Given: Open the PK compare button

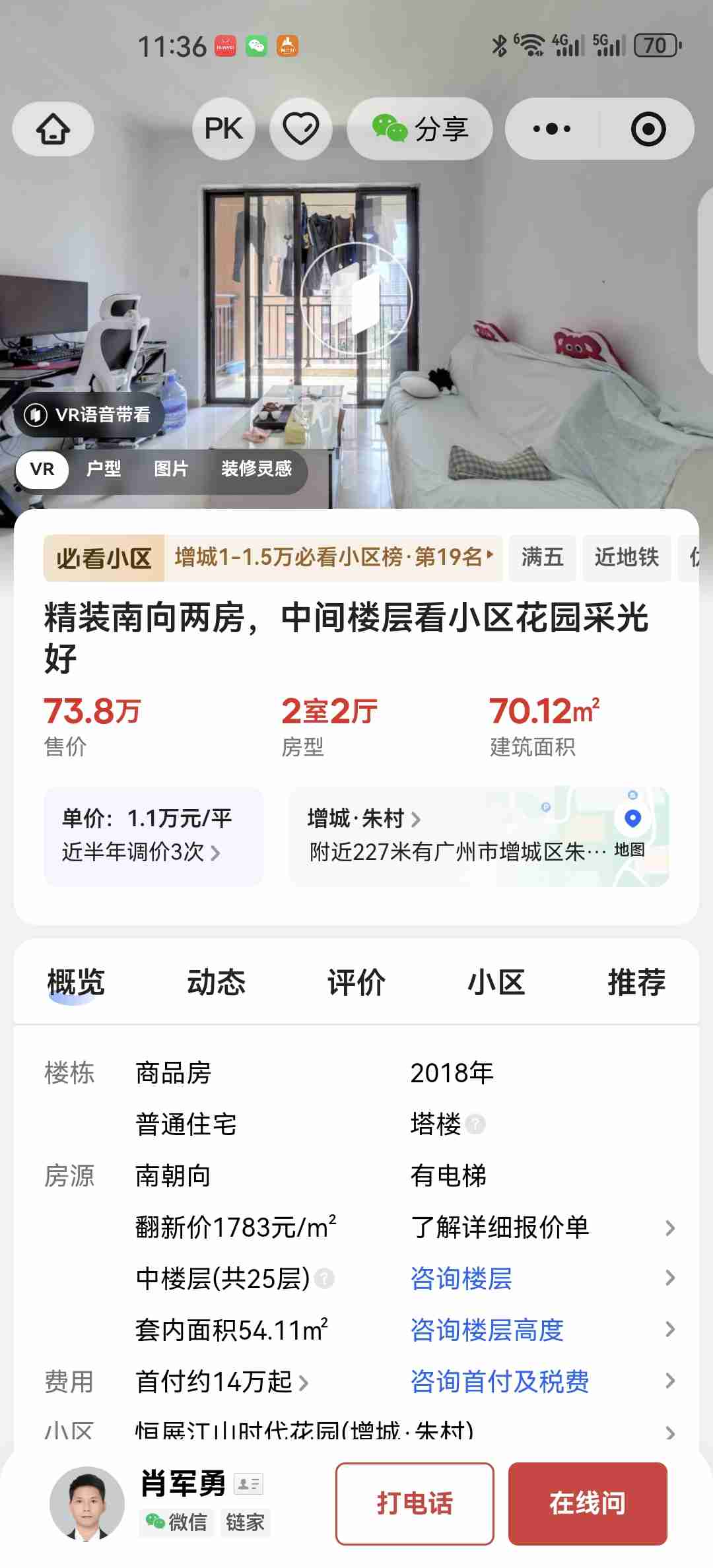Looking at the screenshot, I should 223,129.
